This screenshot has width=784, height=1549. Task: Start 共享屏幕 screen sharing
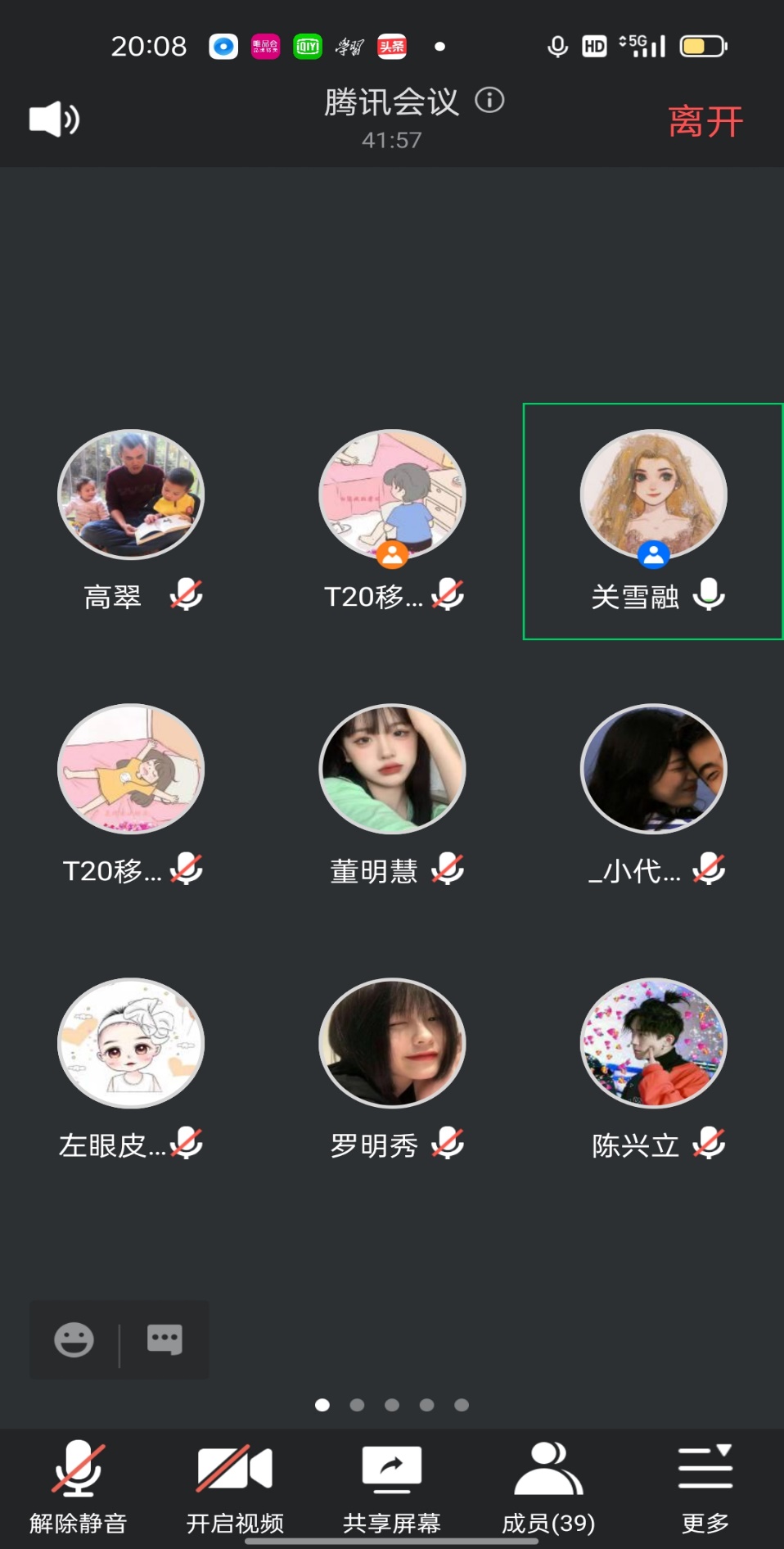392,1486
